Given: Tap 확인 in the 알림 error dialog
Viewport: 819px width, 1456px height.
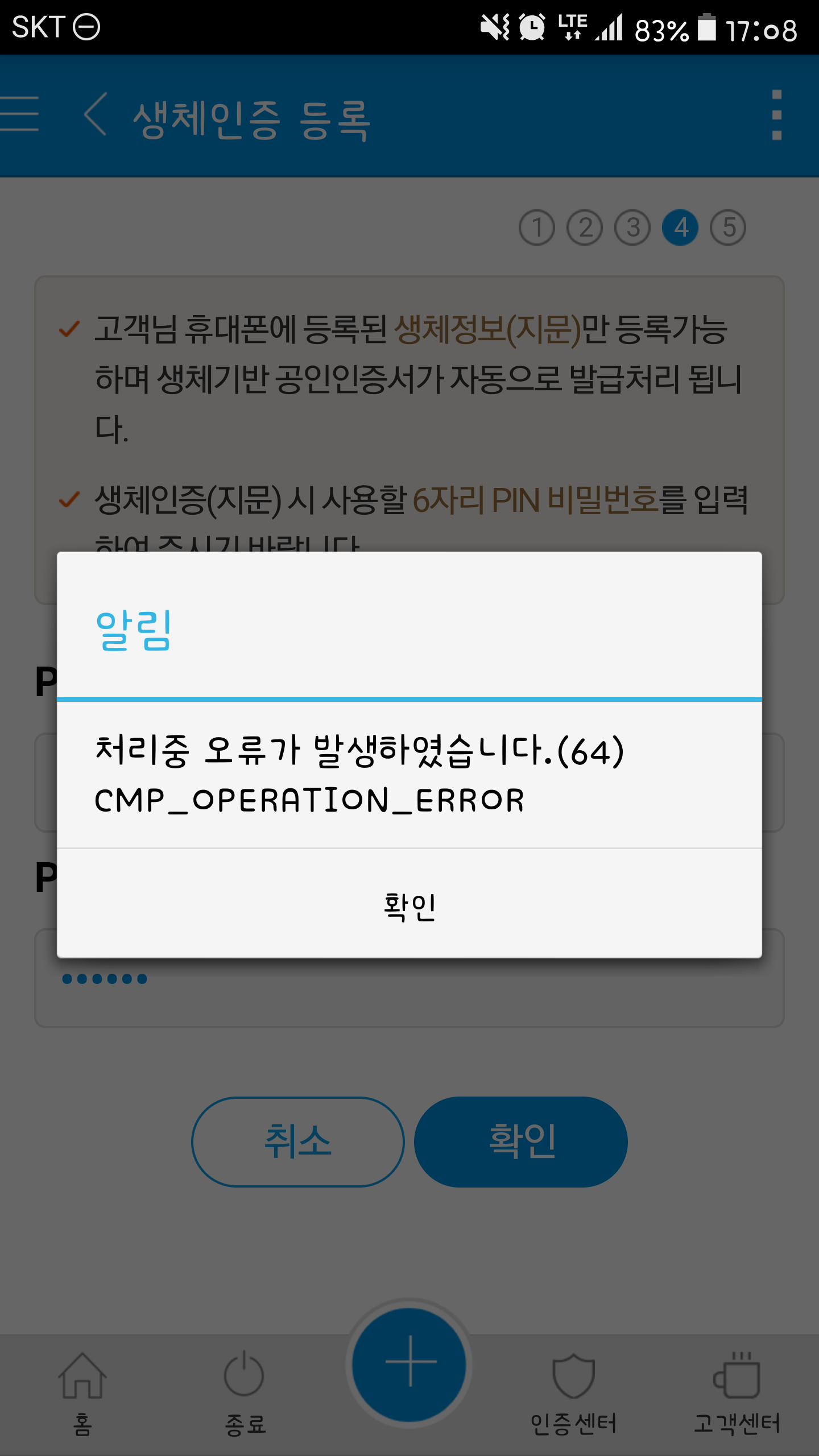Looking at the screenshot, I should tap(409, 904).
